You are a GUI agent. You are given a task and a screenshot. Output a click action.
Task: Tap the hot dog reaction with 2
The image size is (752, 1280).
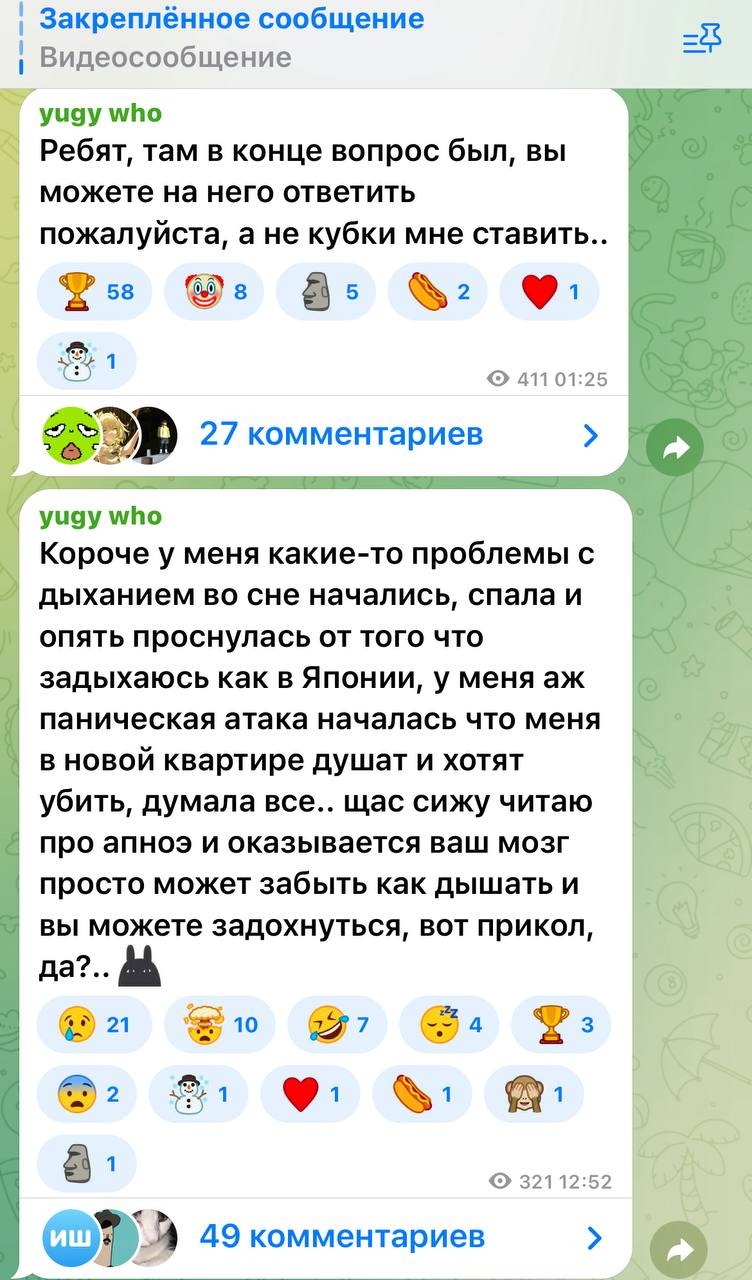[x=437, y=292]
